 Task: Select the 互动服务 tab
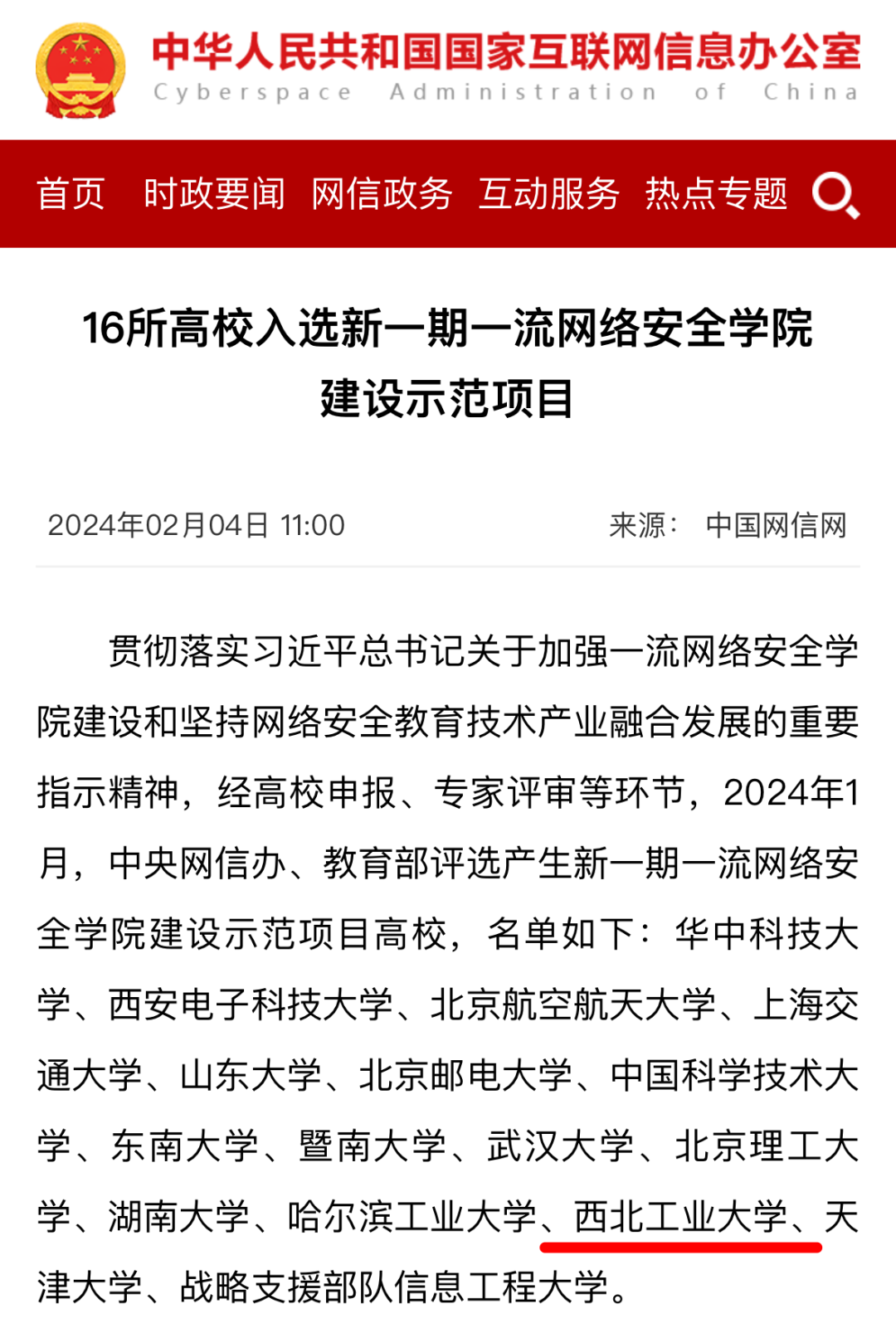click(x=549, y=194)
